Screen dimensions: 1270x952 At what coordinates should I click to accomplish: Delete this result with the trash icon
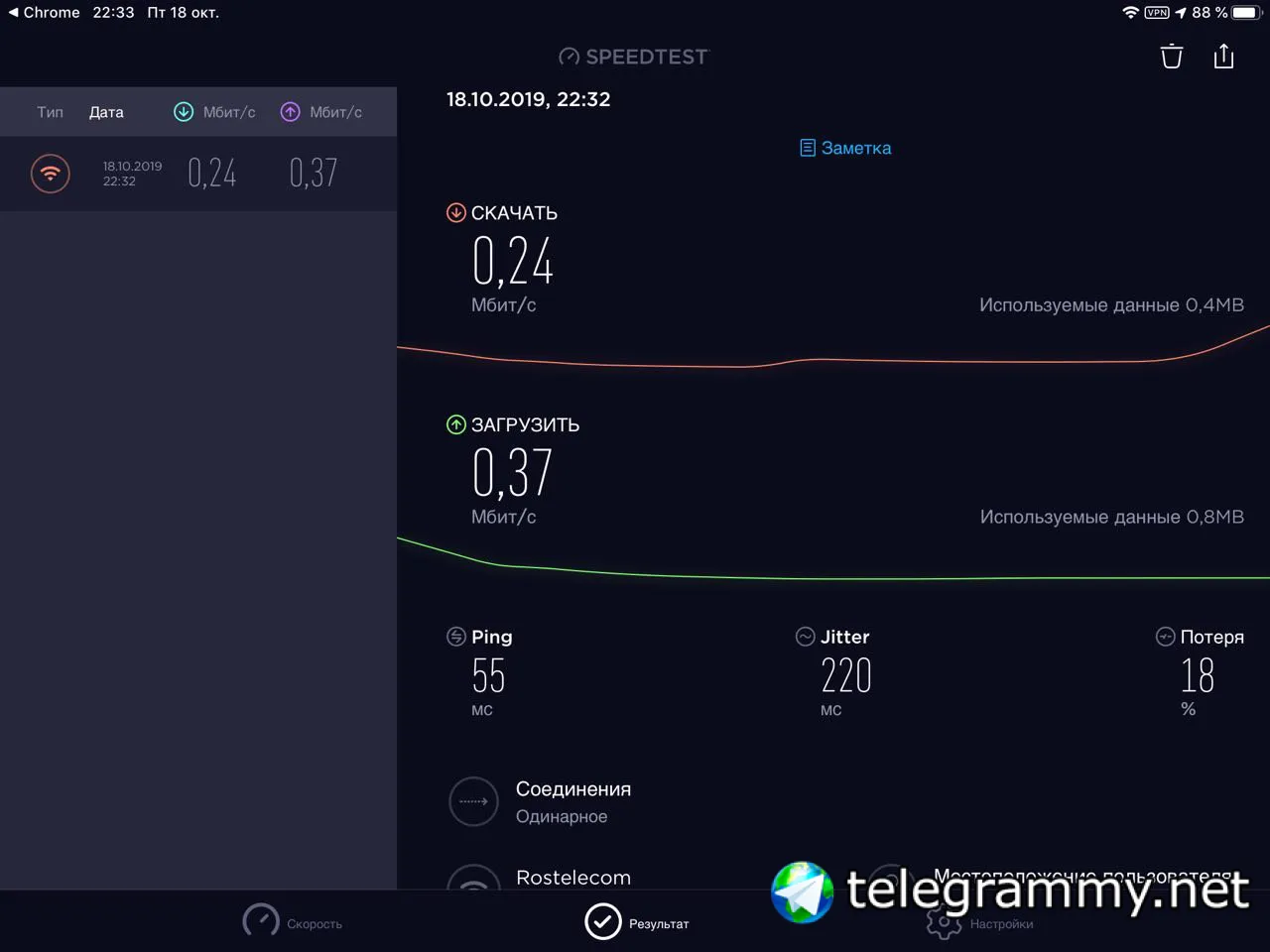coord(1172,57)
